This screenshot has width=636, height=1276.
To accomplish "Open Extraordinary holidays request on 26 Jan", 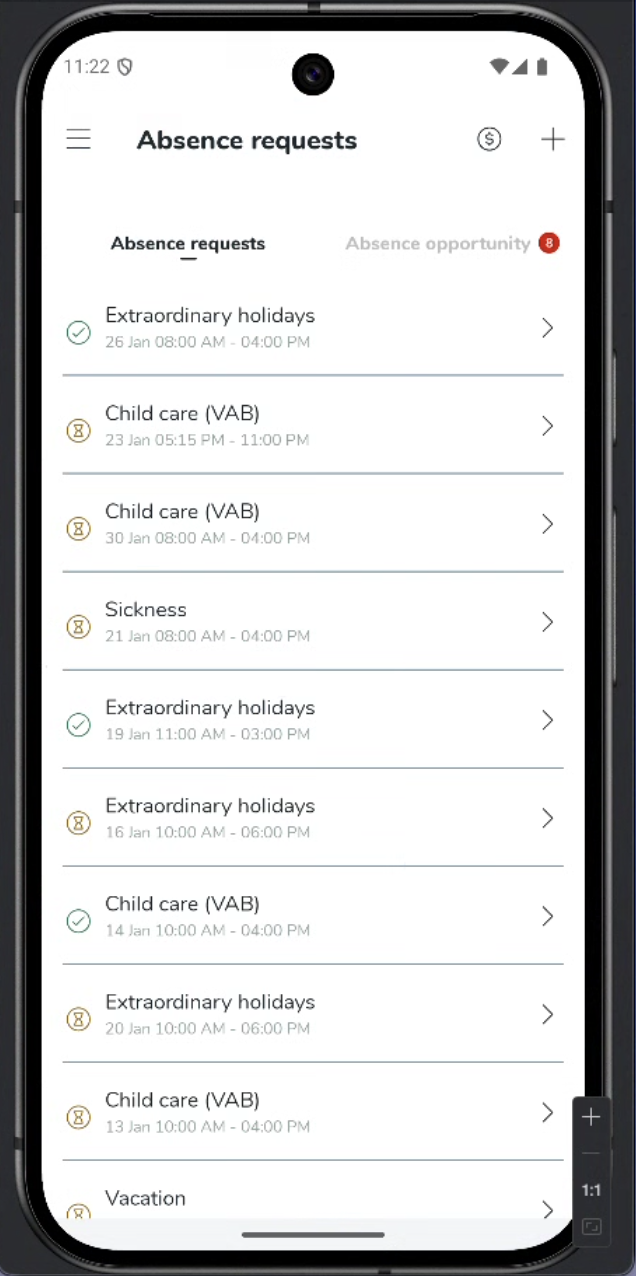I will tap(312, 328).
